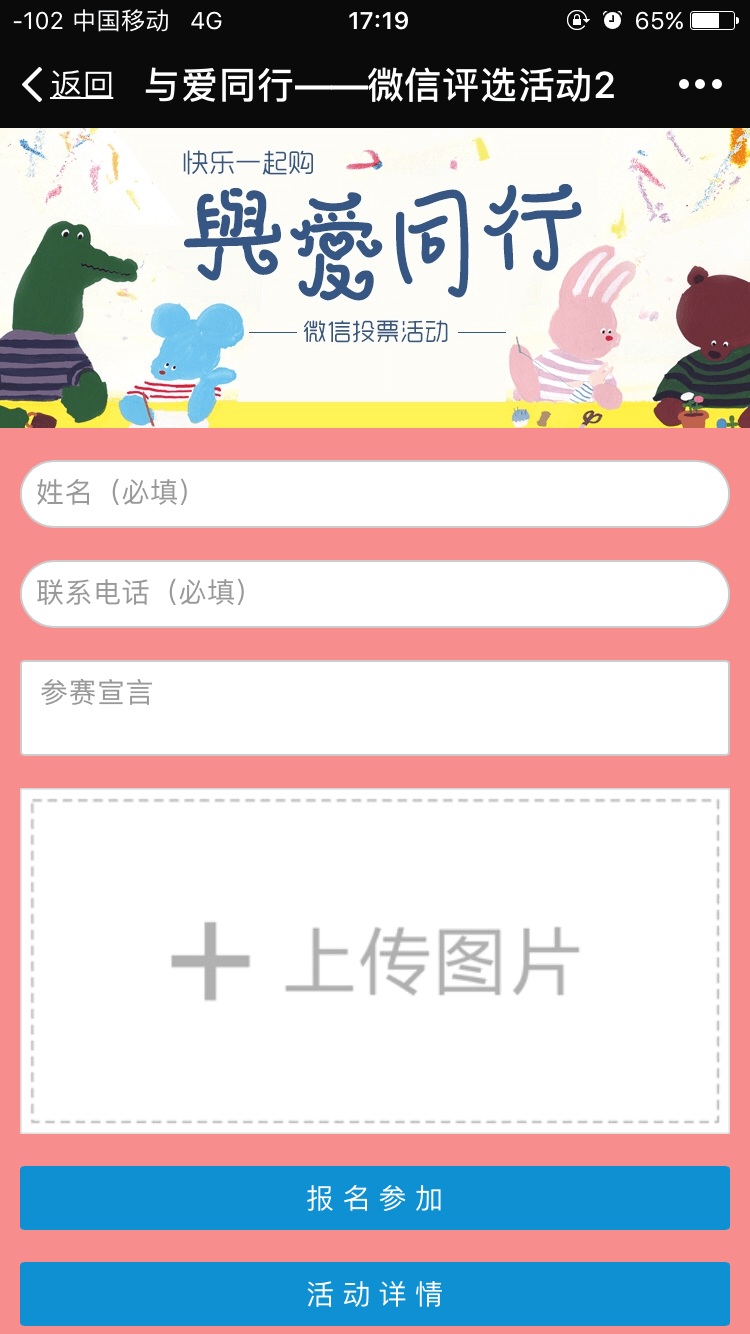Tap the 联系电话 (必填) phone field
This screenshot has width=750, height=1334.
(x=375, y=594)
